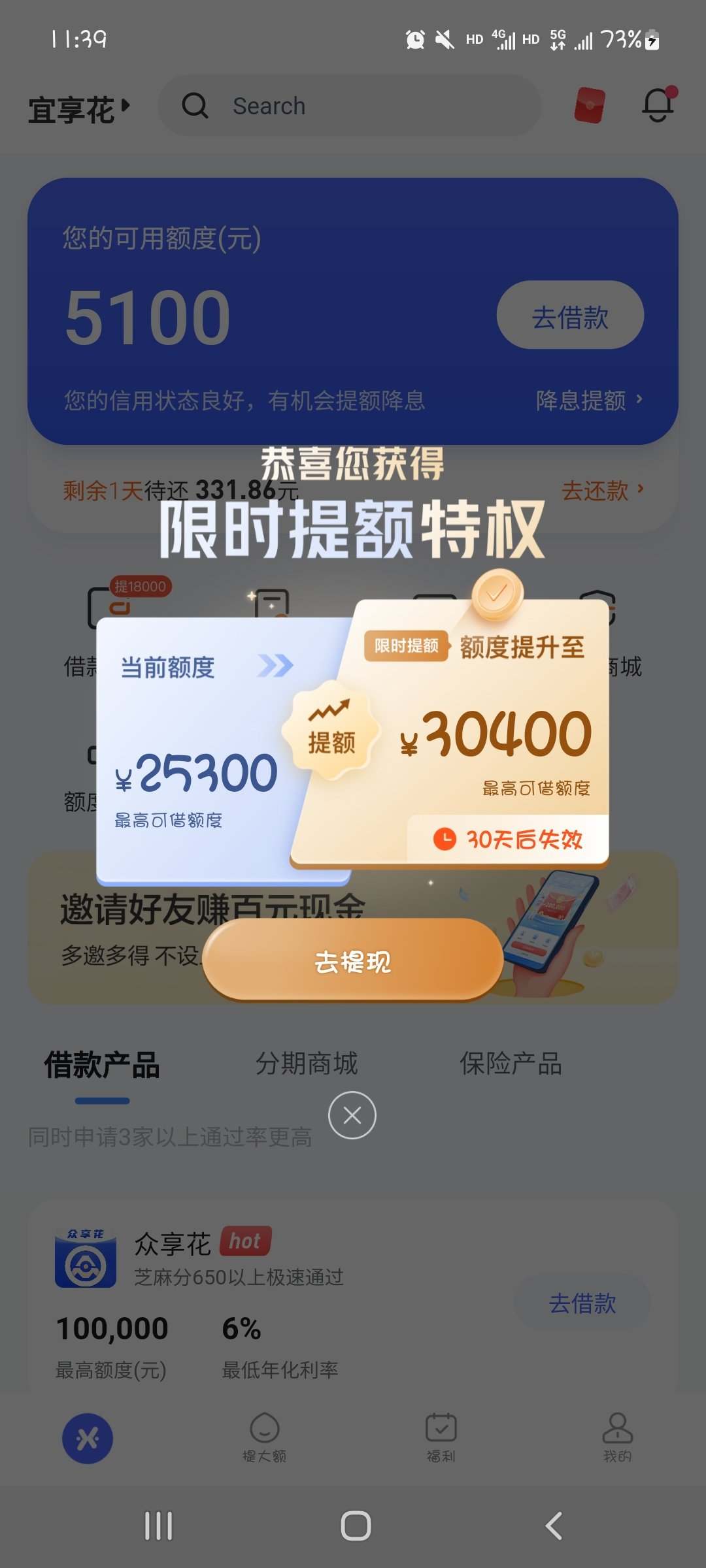This screenshot has width=706, height=1568.
Task: Open the 提大额 bottom tab
Action: (x=265, y=1437)
